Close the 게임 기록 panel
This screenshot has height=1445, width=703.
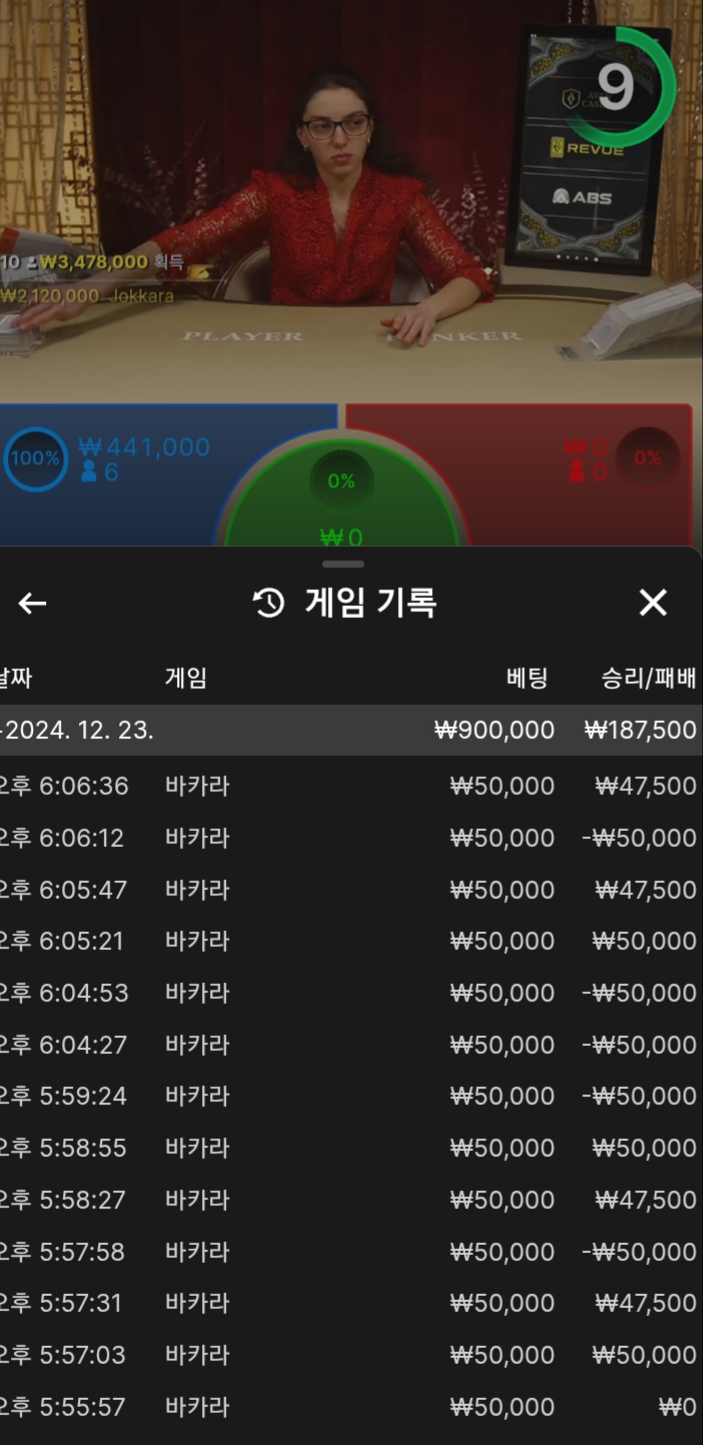coord(652,603)
